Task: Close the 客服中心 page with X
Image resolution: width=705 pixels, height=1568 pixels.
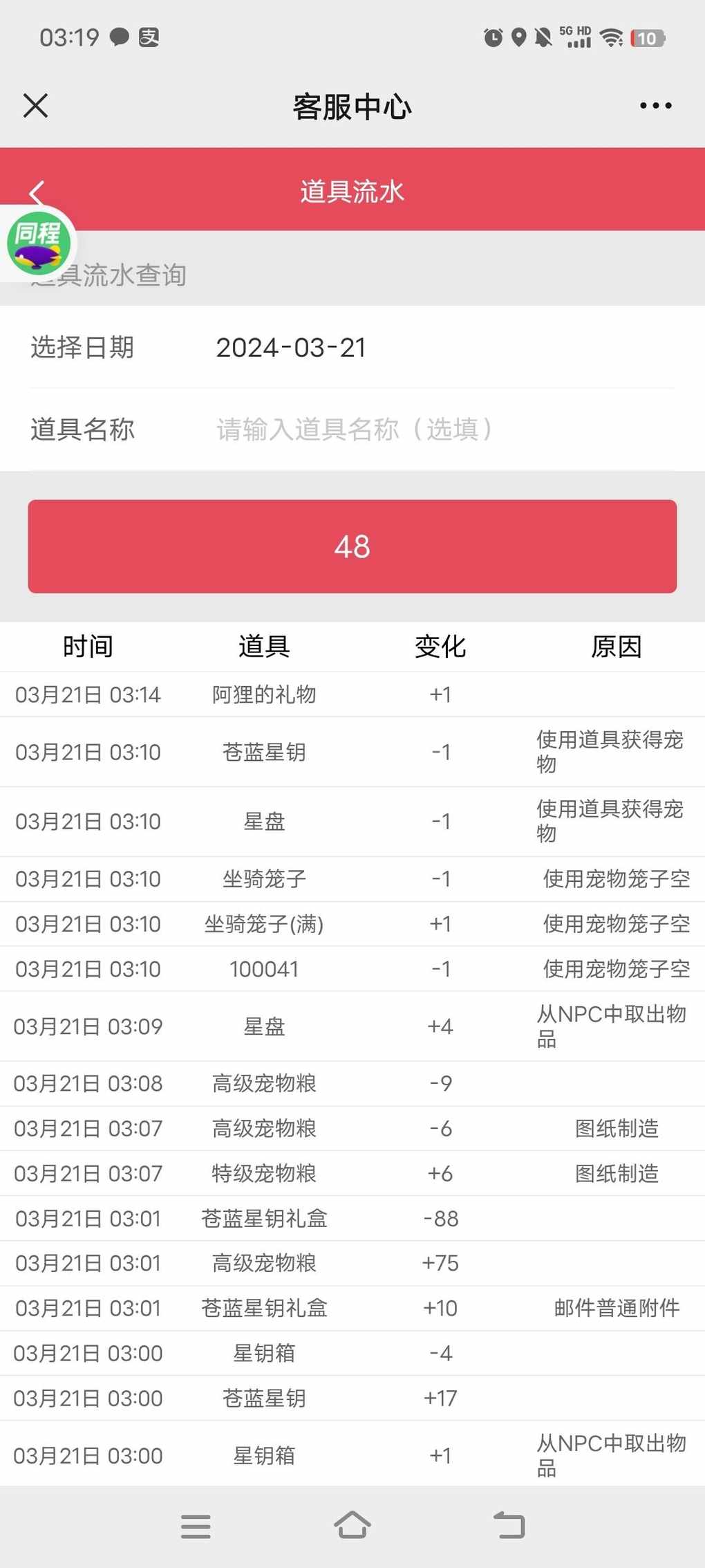Action: [x=35, y=106]
